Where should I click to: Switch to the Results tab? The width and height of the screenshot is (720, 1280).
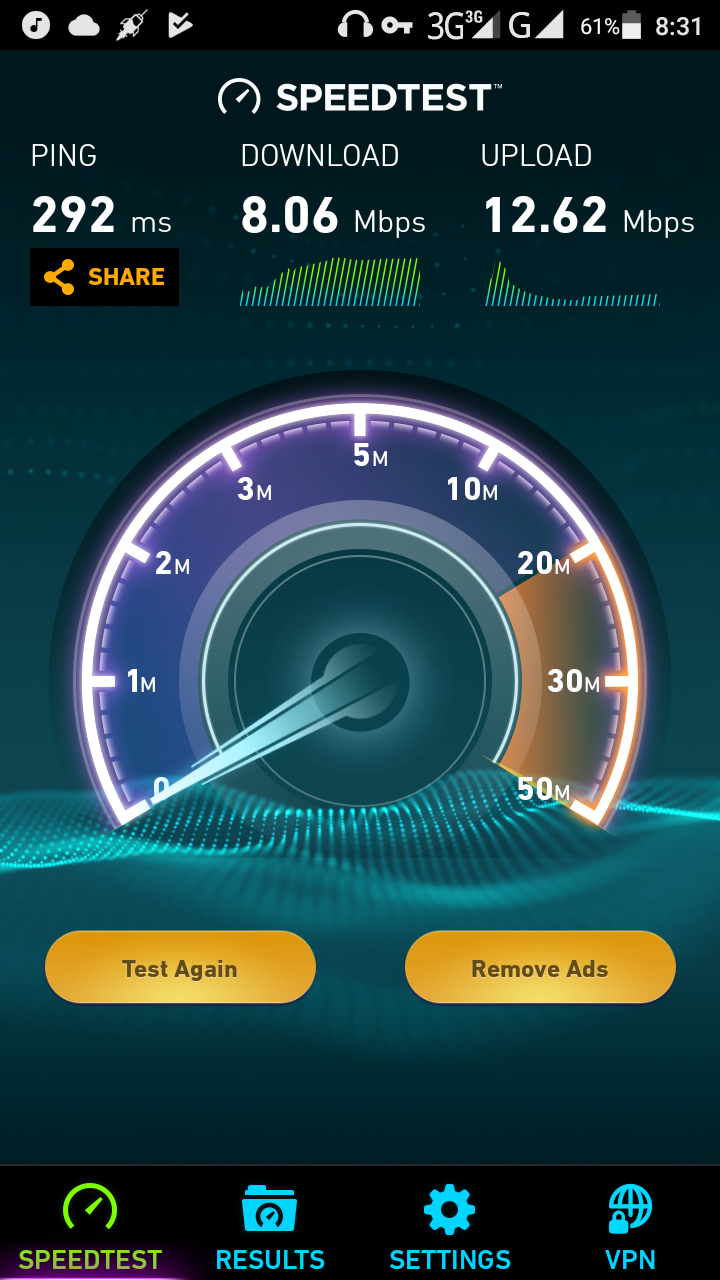(x=270, y=1225)
